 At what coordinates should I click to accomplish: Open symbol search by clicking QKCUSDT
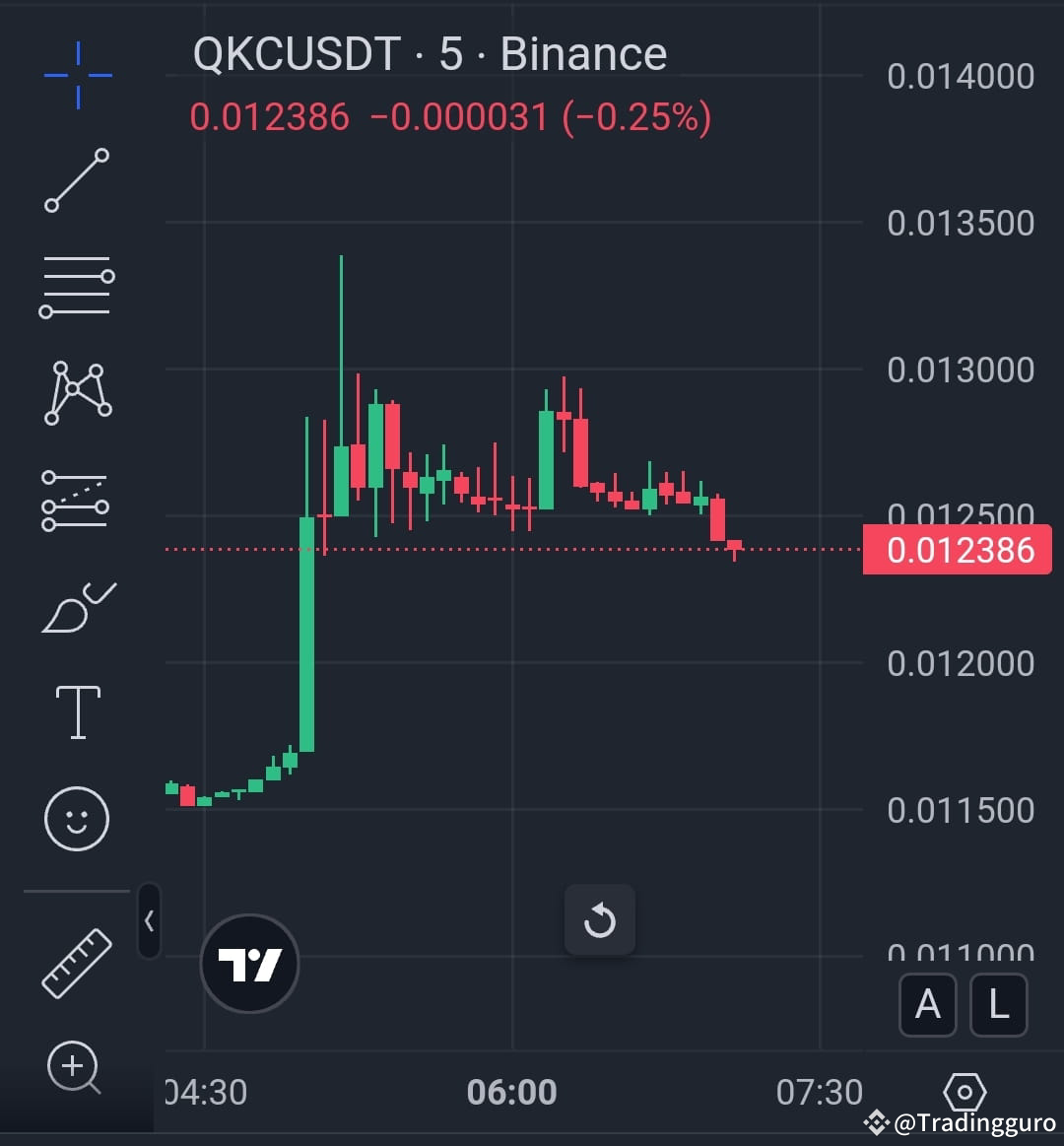296,54
